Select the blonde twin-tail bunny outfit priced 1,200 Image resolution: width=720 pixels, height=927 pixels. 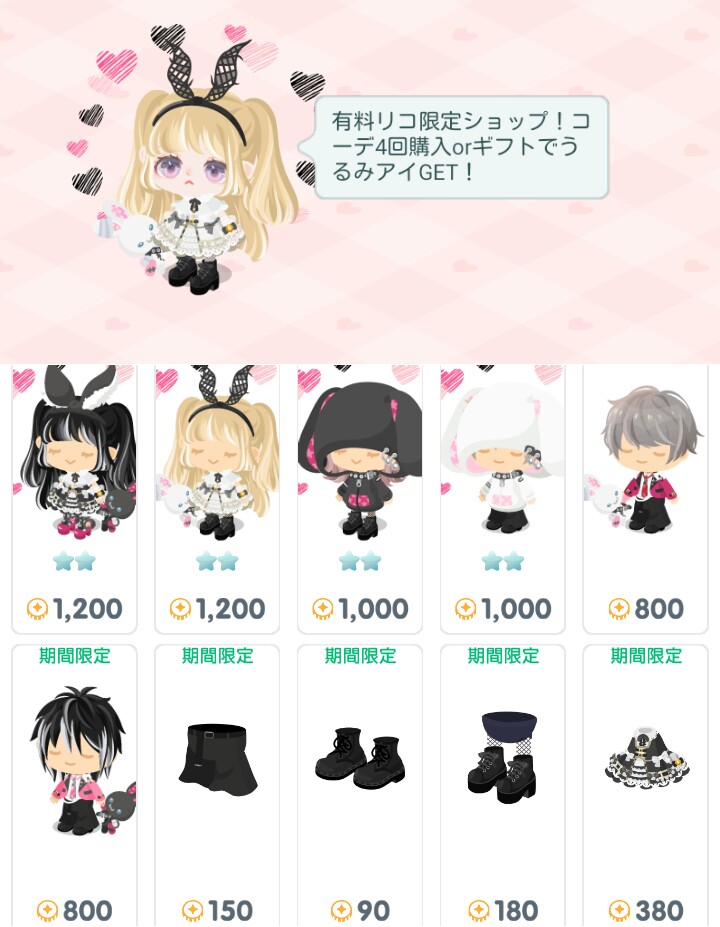coord(217,495)
